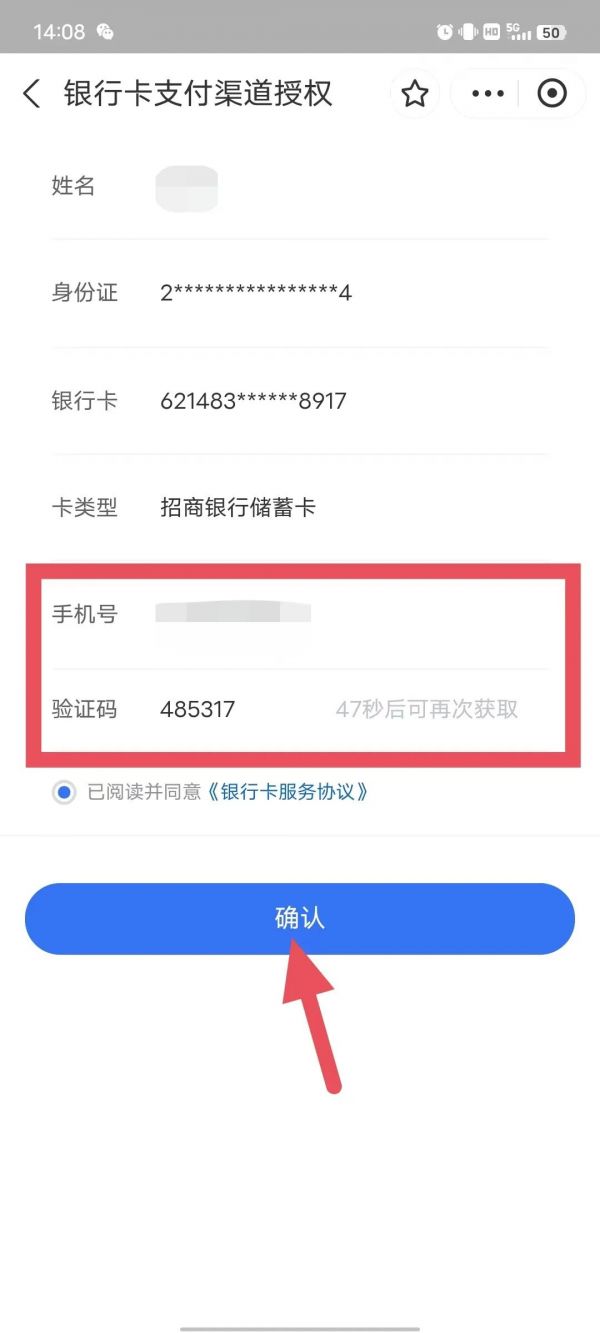600x1333 pixels.
Task: Favorite this mini program with the star
Action: click(x=415, y=94)
